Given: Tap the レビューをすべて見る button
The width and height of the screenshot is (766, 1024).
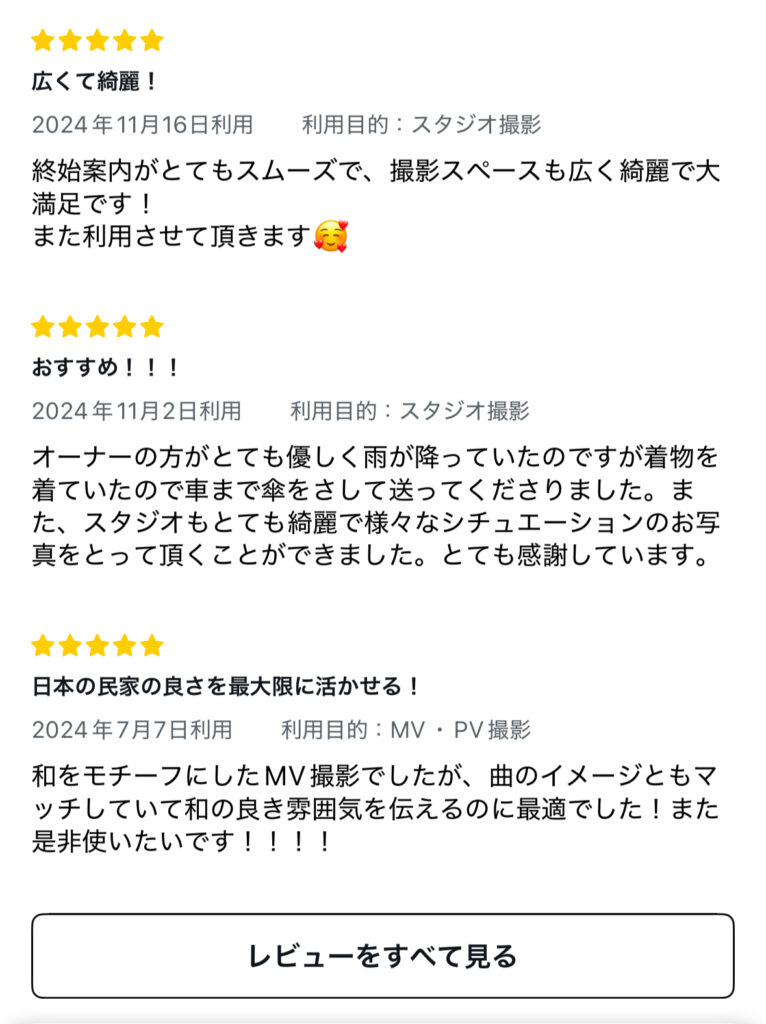Looking at the screenshot, I should tap(383, 956).
